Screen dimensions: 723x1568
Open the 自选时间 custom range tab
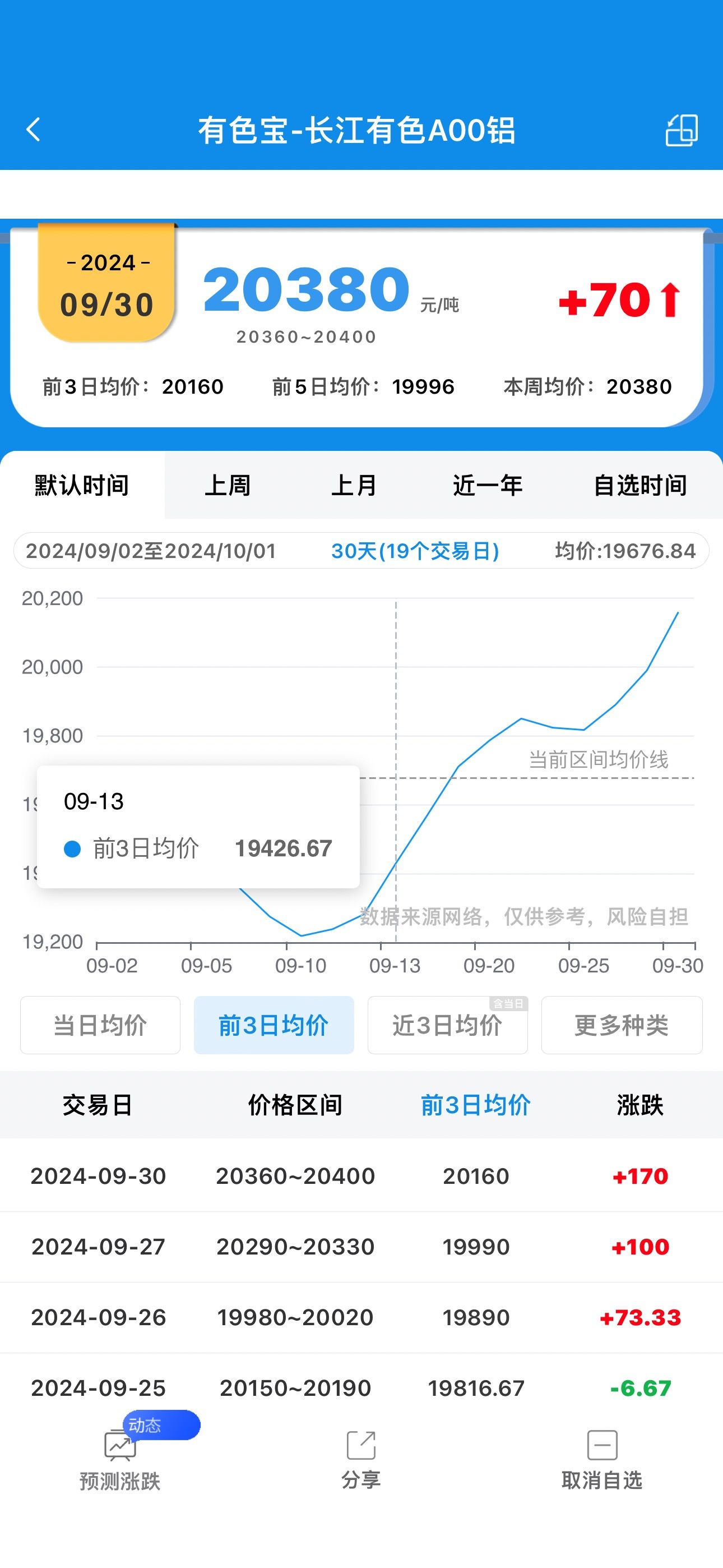click(640, 485)
